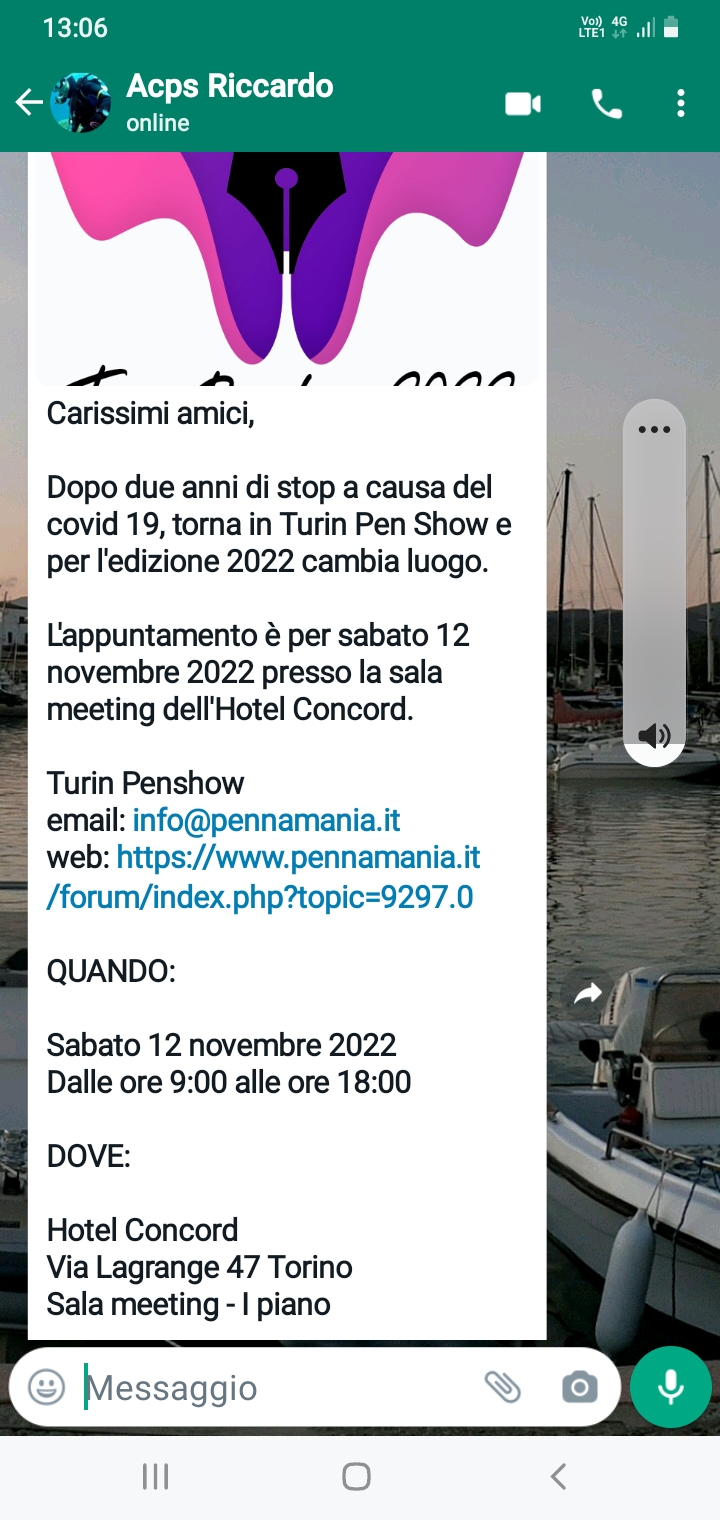Focus the Messaggio text field
Screen dimensions: 720x1520
270,1388
